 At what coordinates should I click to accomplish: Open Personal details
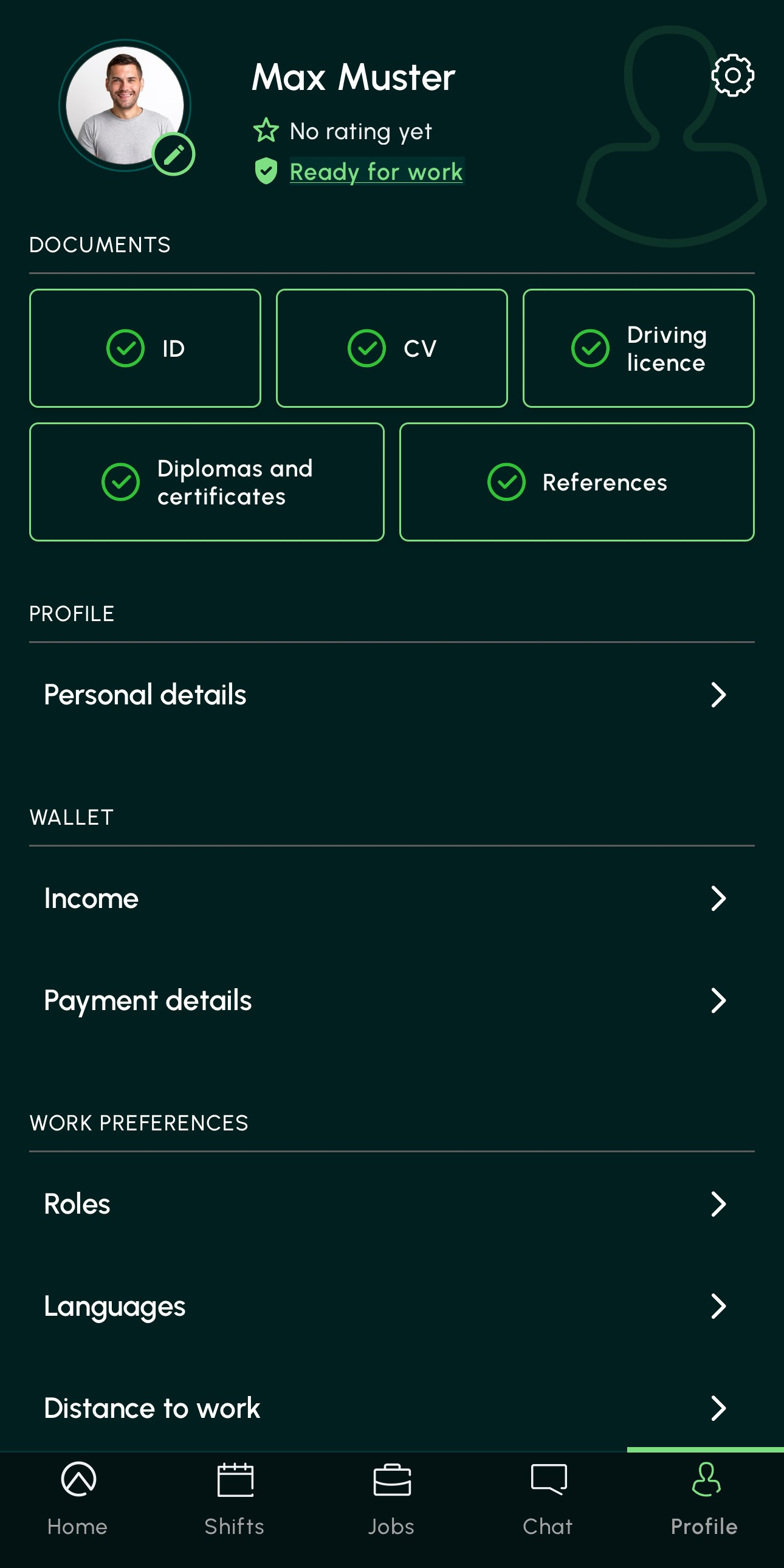391,695
